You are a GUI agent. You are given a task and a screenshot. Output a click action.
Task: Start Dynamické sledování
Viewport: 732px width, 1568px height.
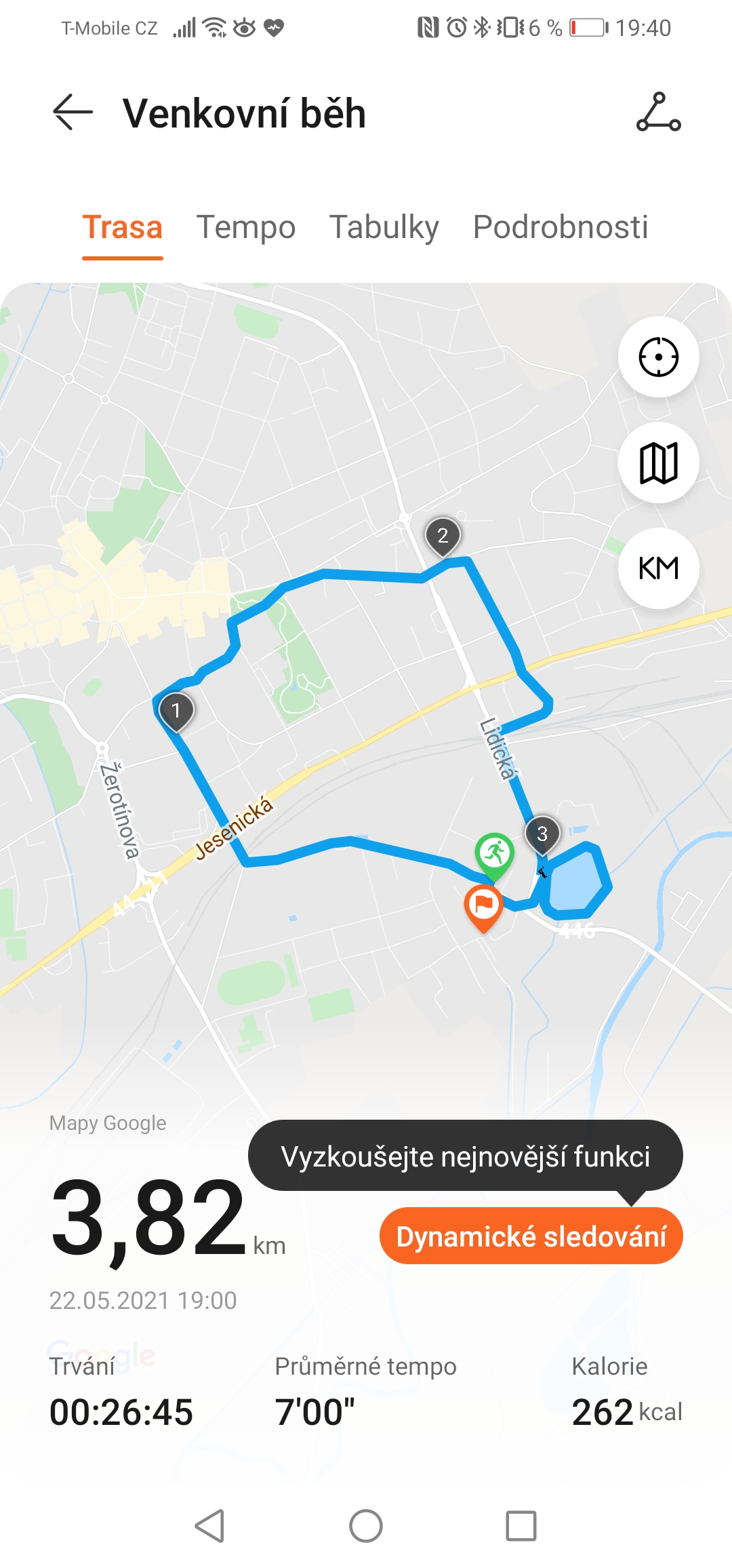coord(531,1236)
